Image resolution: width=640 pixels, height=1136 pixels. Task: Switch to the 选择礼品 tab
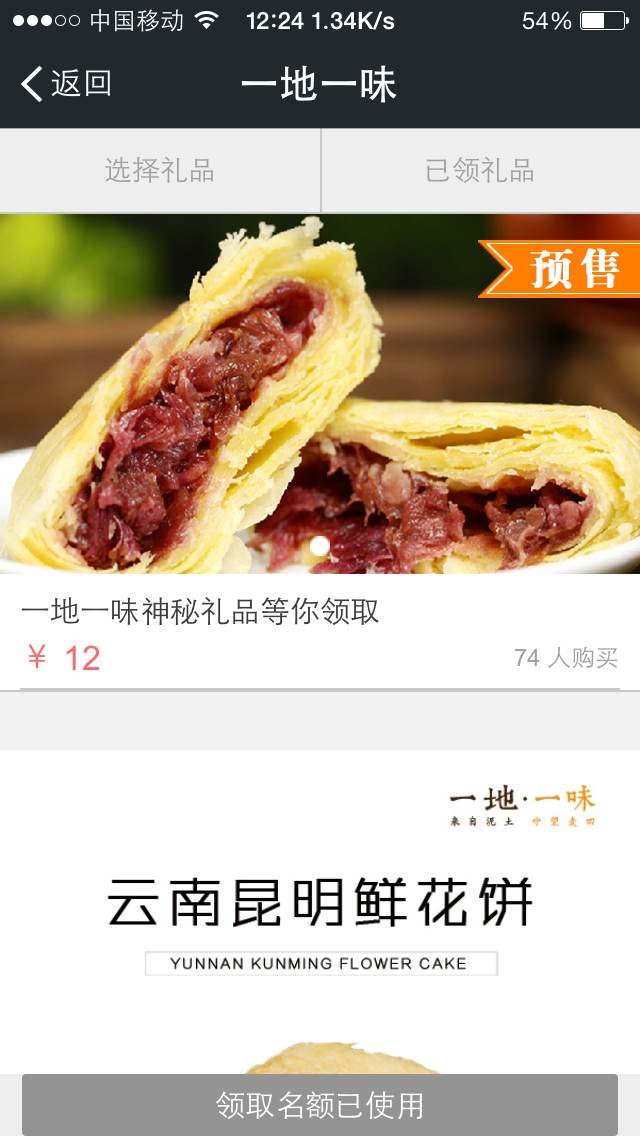pos(159,171)
